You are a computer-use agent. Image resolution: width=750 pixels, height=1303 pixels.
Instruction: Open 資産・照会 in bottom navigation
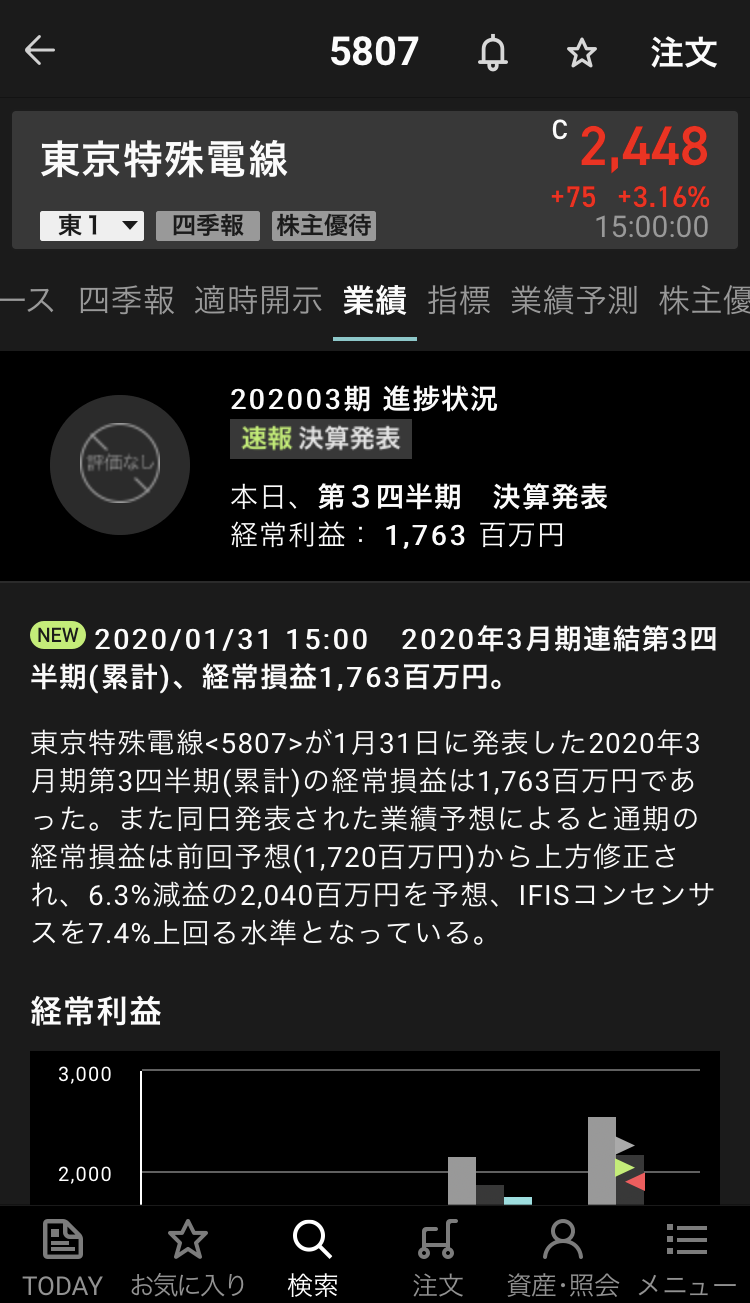click(563, 1257)
